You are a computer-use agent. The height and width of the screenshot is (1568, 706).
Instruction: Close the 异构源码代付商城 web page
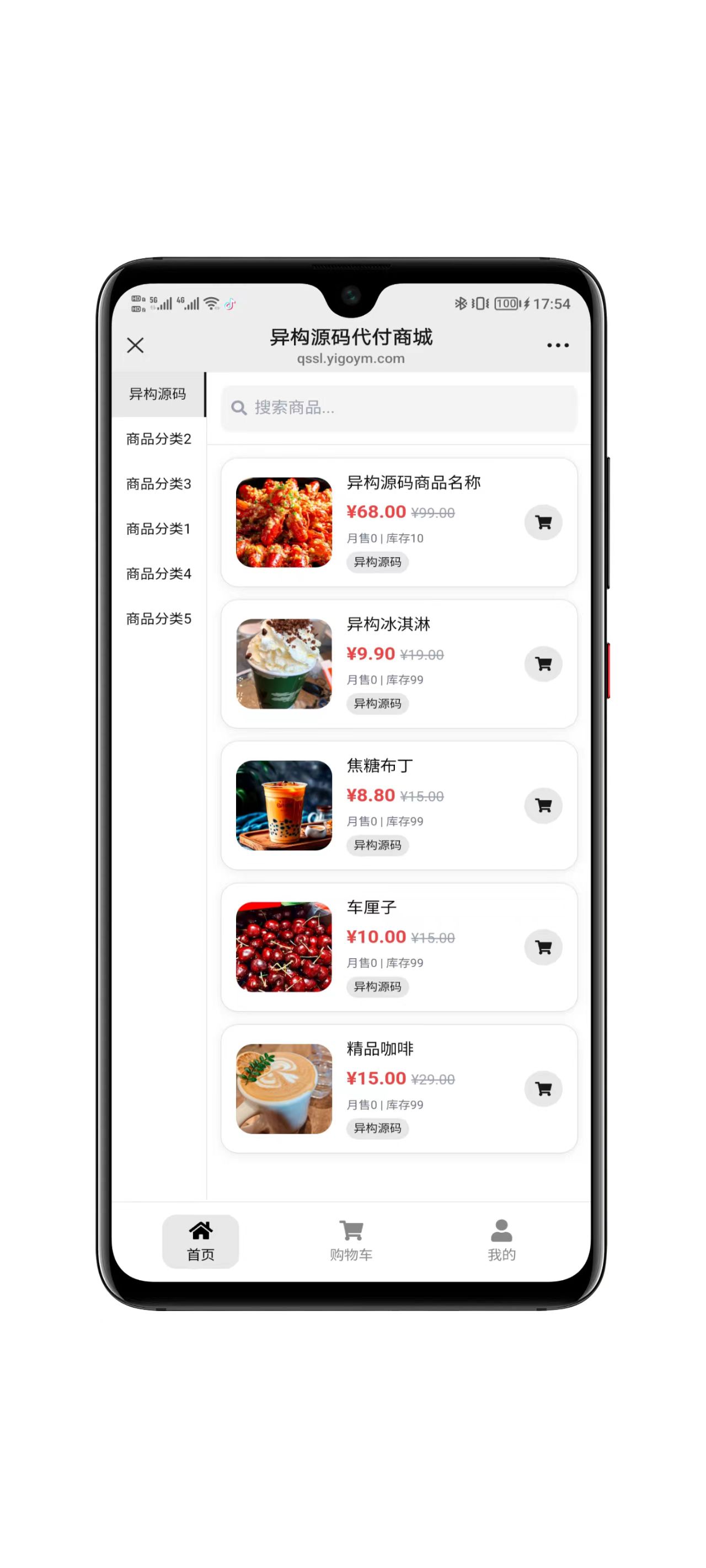135,345
